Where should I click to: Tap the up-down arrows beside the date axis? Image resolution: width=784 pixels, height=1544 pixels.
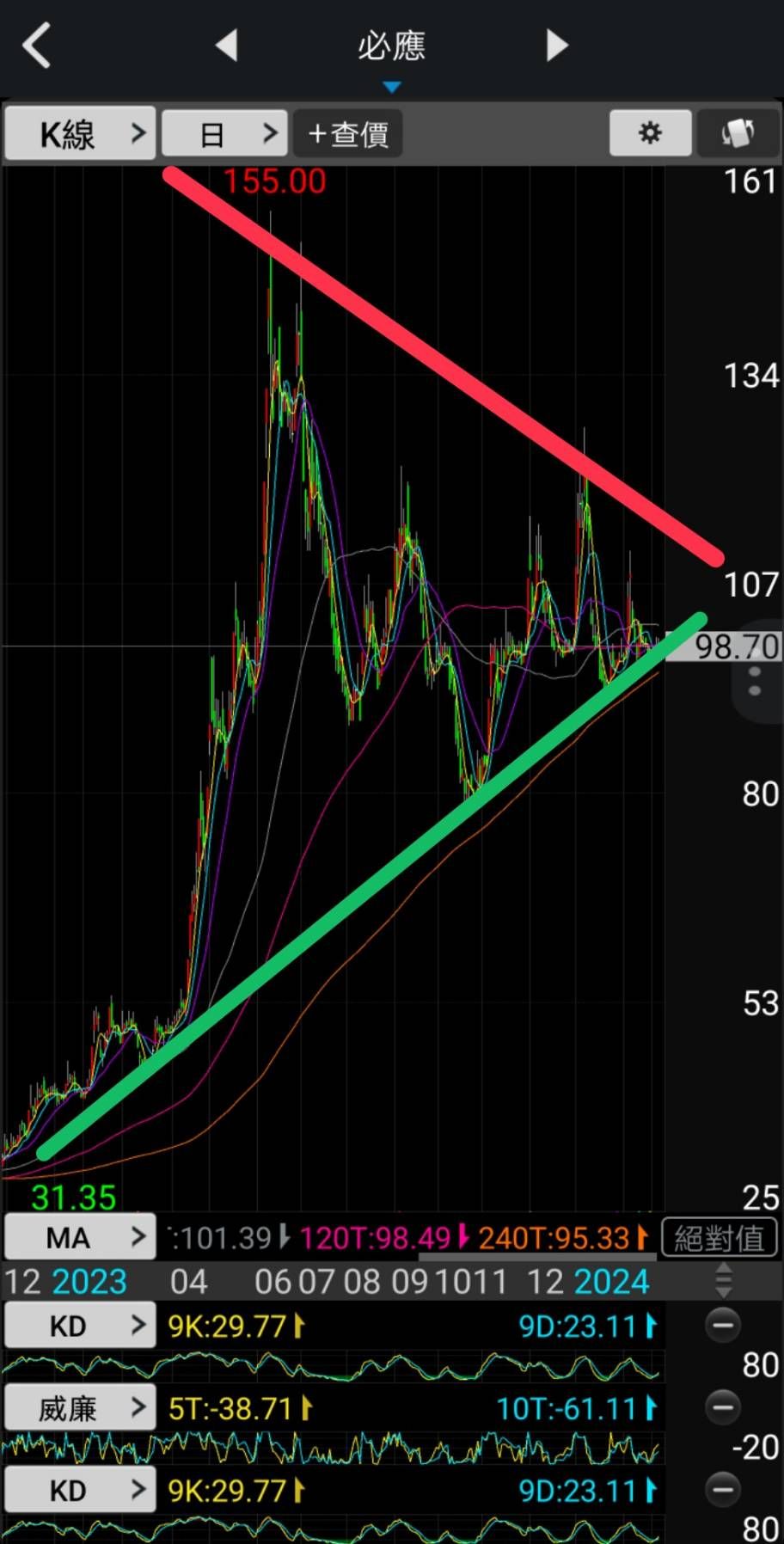coord(724,1280)
